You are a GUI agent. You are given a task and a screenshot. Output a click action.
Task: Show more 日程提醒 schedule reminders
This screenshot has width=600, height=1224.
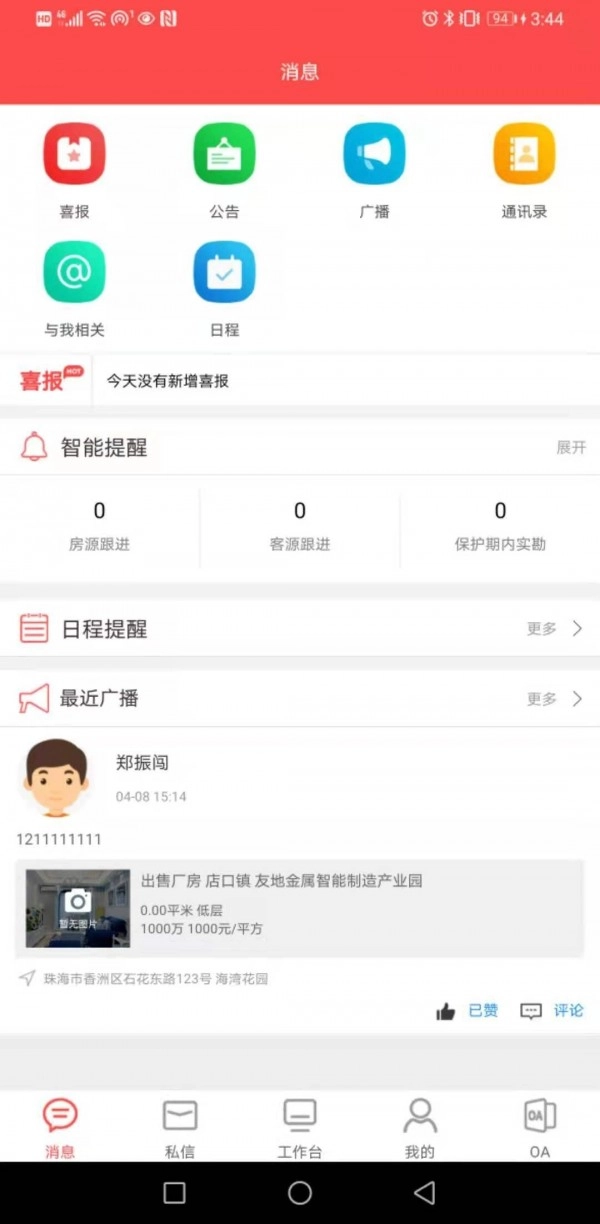point(554,629)
